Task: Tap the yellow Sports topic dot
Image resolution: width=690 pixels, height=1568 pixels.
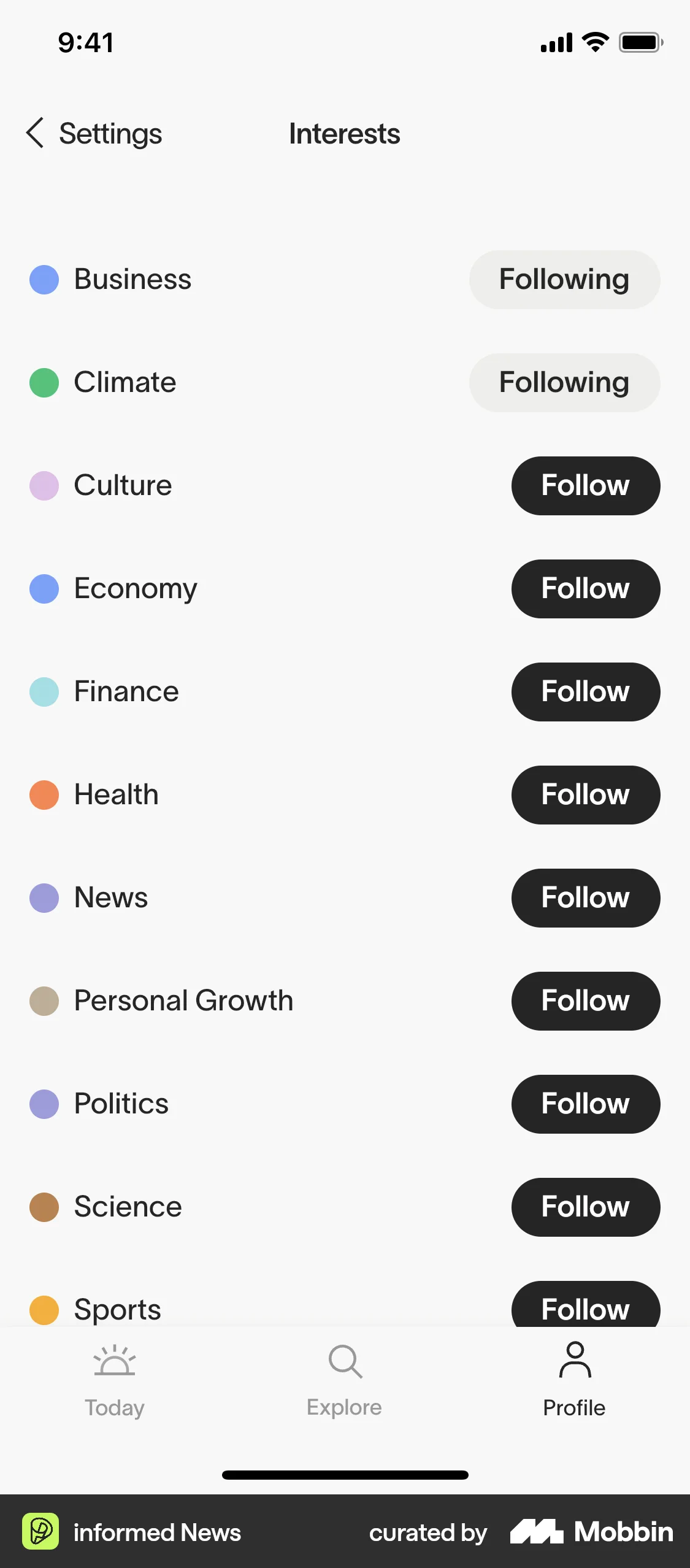Action: pos(44,1309)
